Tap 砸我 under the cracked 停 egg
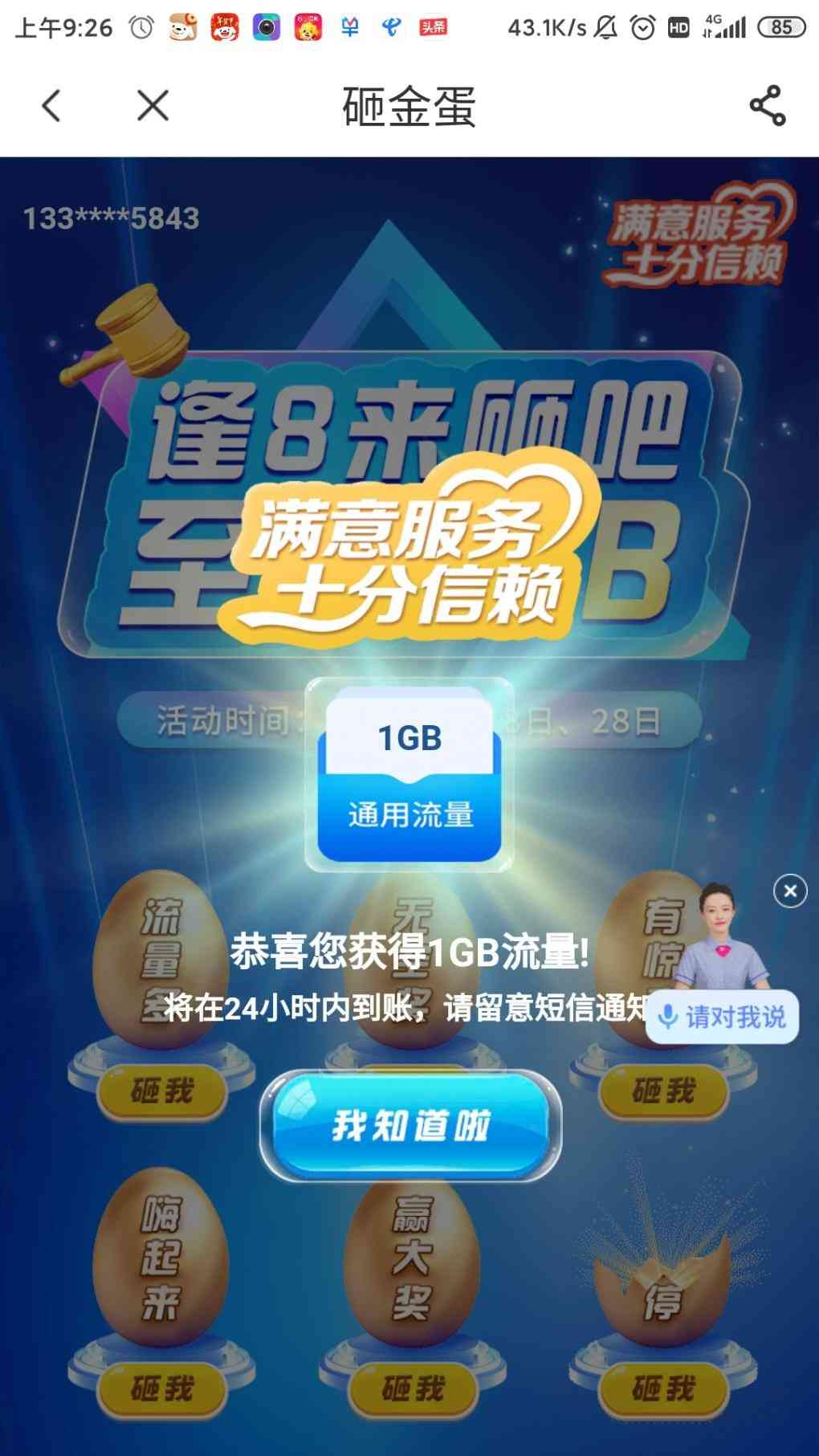 pos(663,1389)
